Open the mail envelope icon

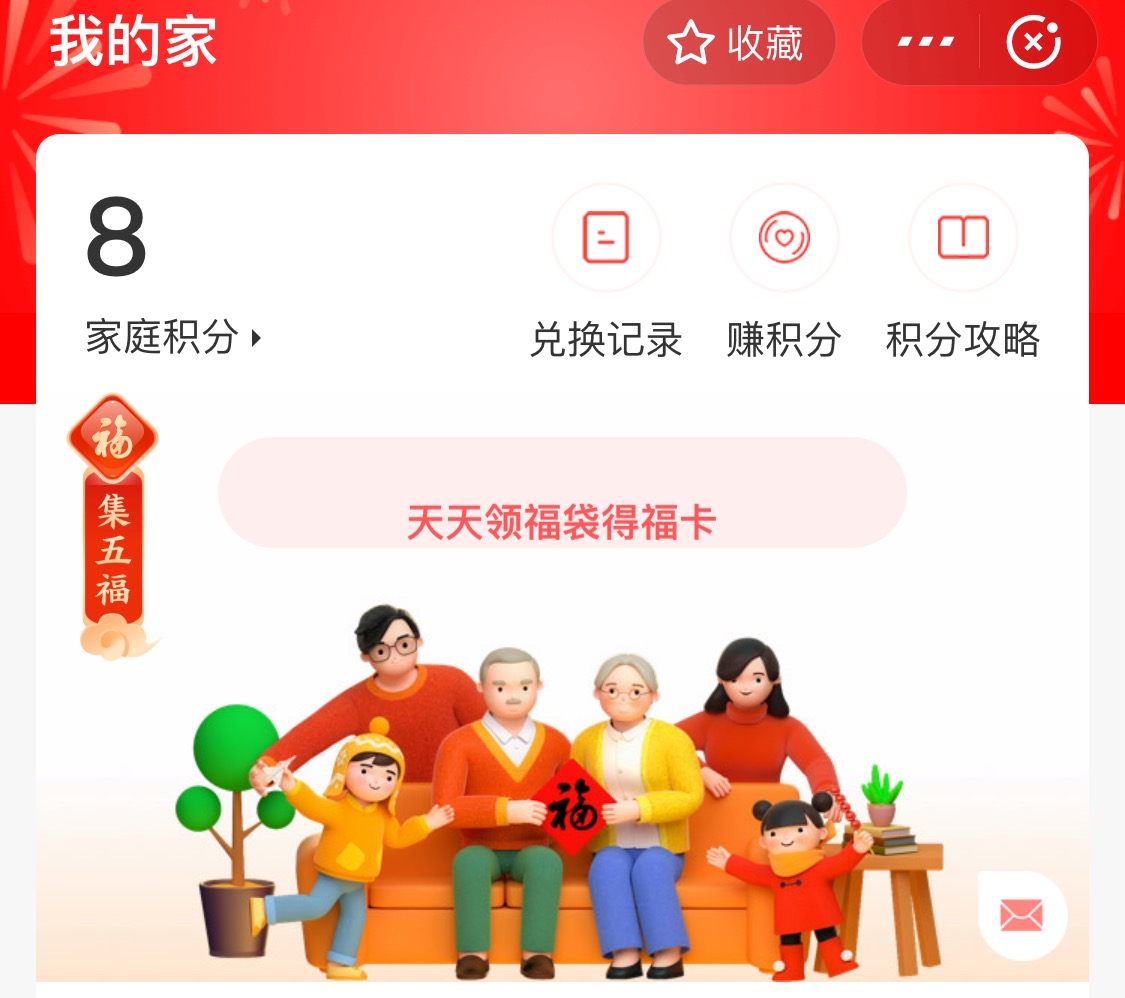(x=1021, y=915)
